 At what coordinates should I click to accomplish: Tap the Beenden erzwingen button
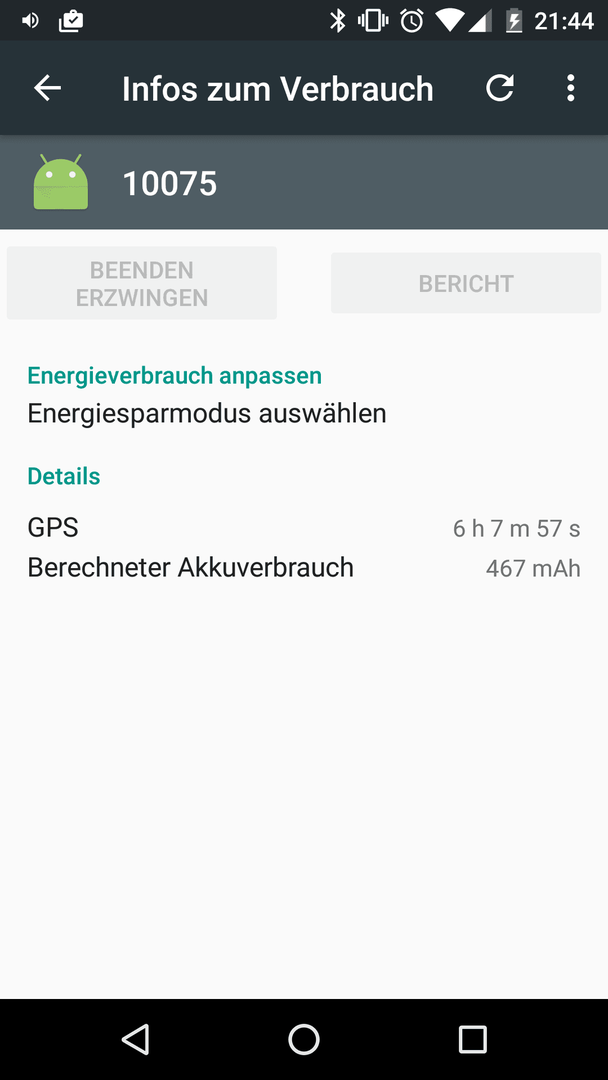(142, 283)
